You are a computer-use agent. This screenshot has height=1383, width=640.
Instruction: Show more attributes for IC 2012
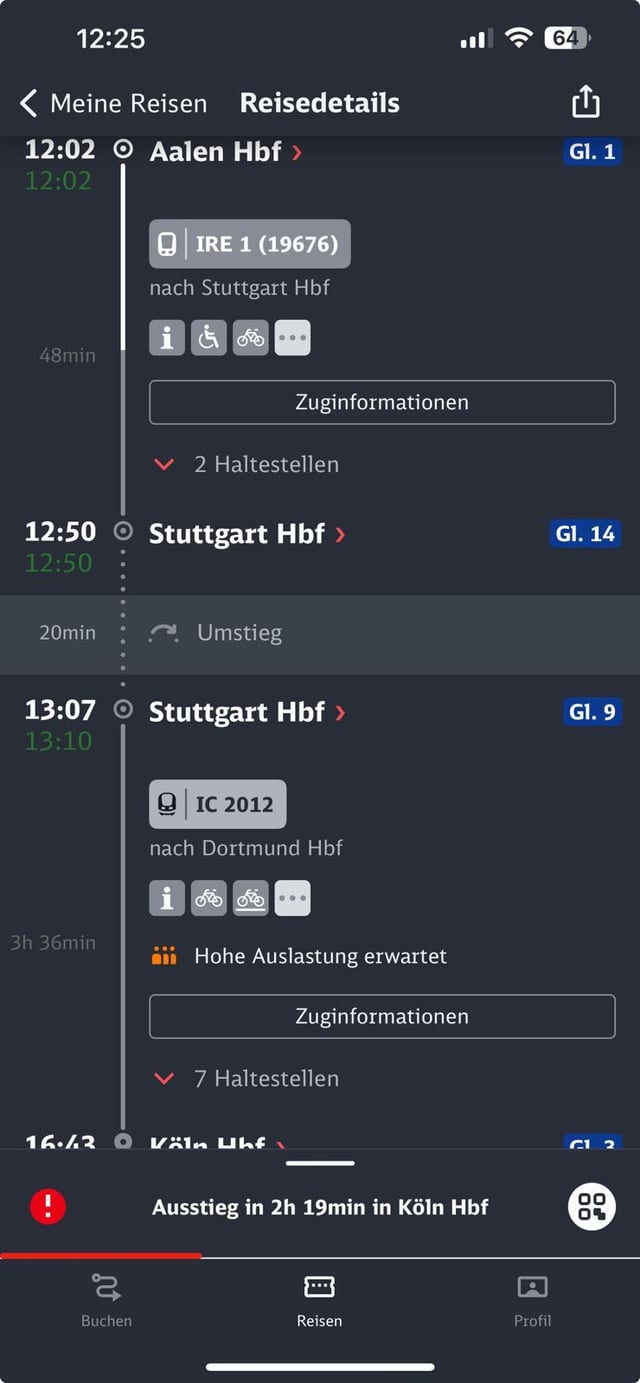(293, 898)
